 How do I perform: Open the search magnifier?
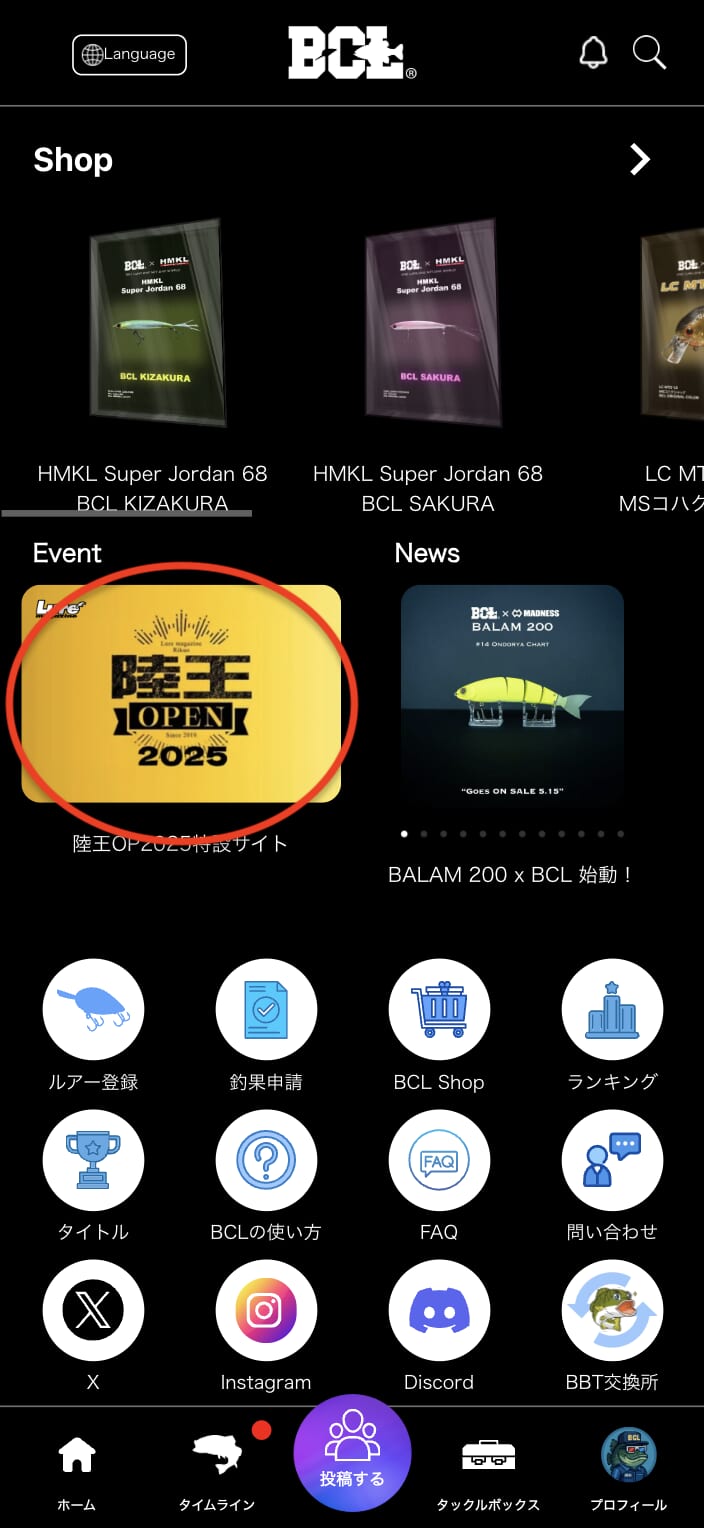pos(649,52)
